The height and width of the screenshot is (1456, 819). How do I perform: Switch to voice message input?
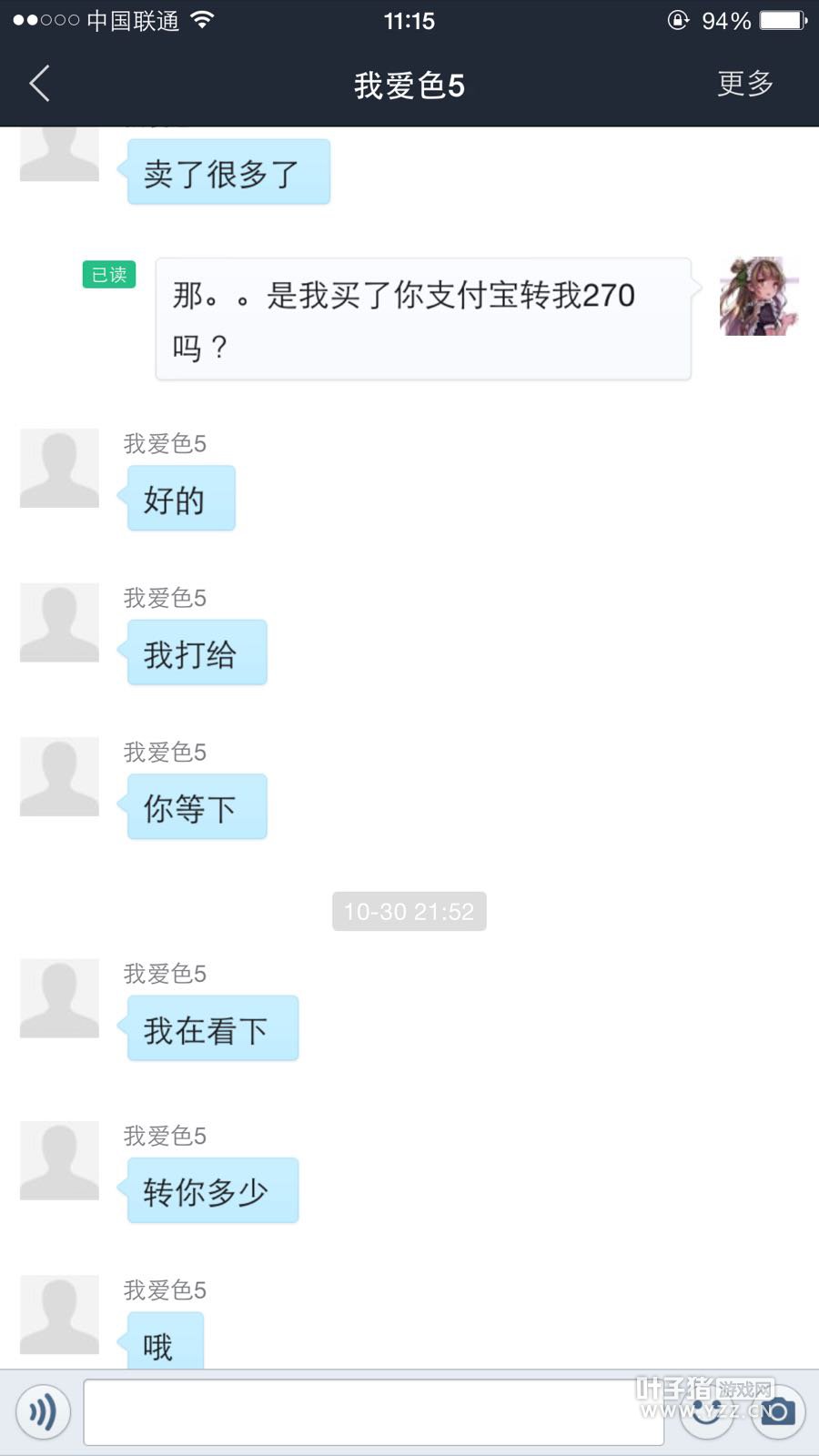point(43,1412)
